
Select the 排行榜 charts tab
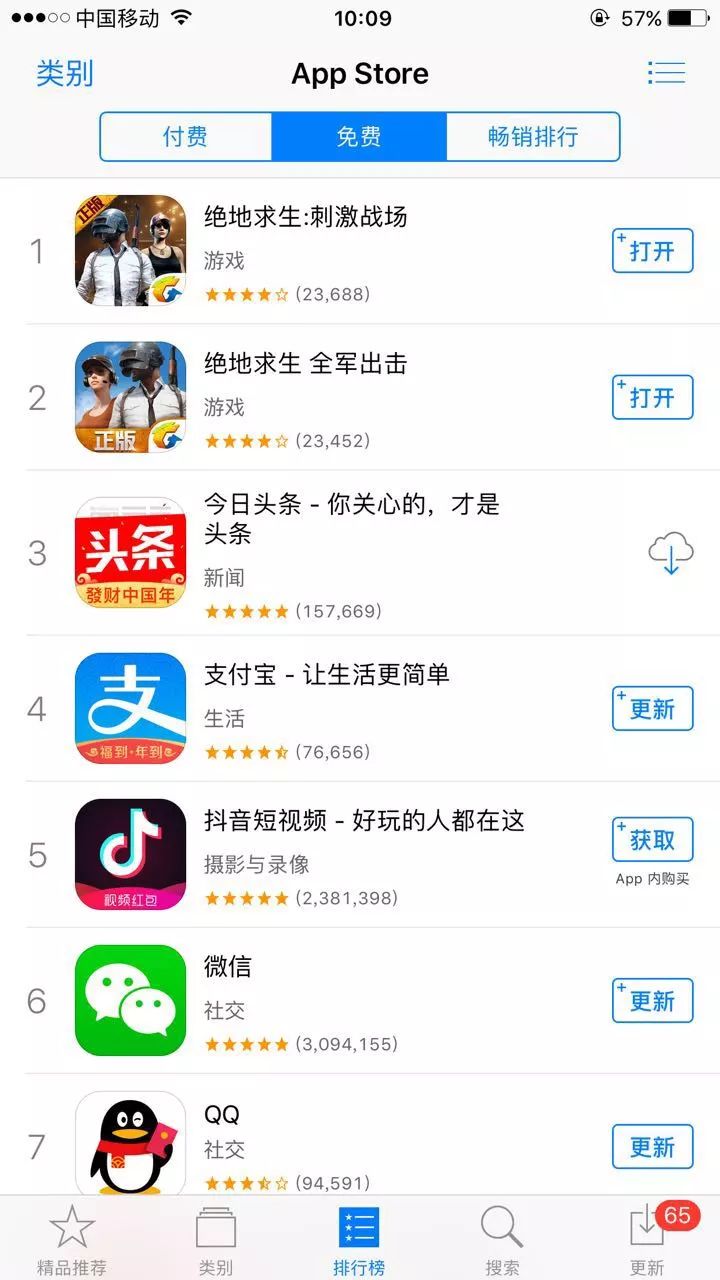pos(359,1240)
